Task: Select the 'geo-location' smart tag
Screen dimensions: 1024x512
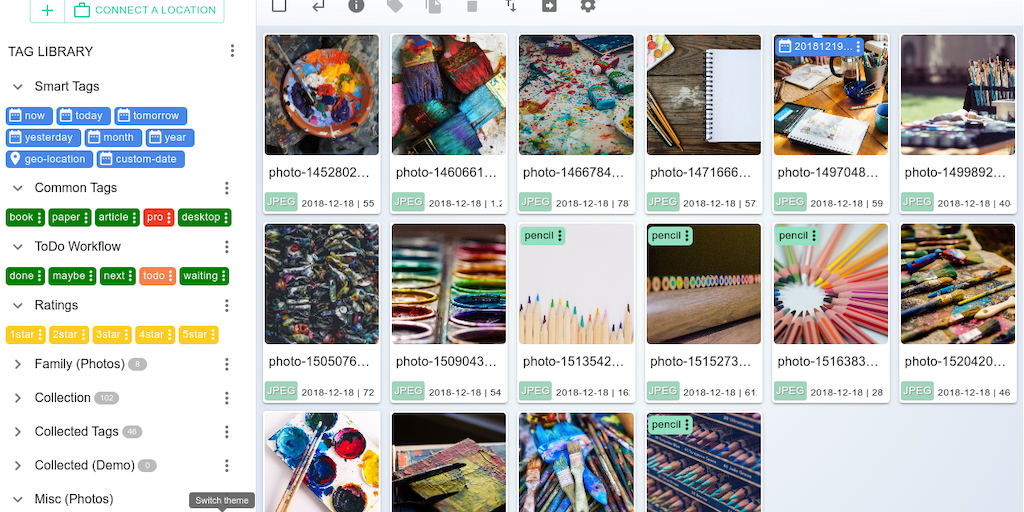Action: tap(49, 159)
